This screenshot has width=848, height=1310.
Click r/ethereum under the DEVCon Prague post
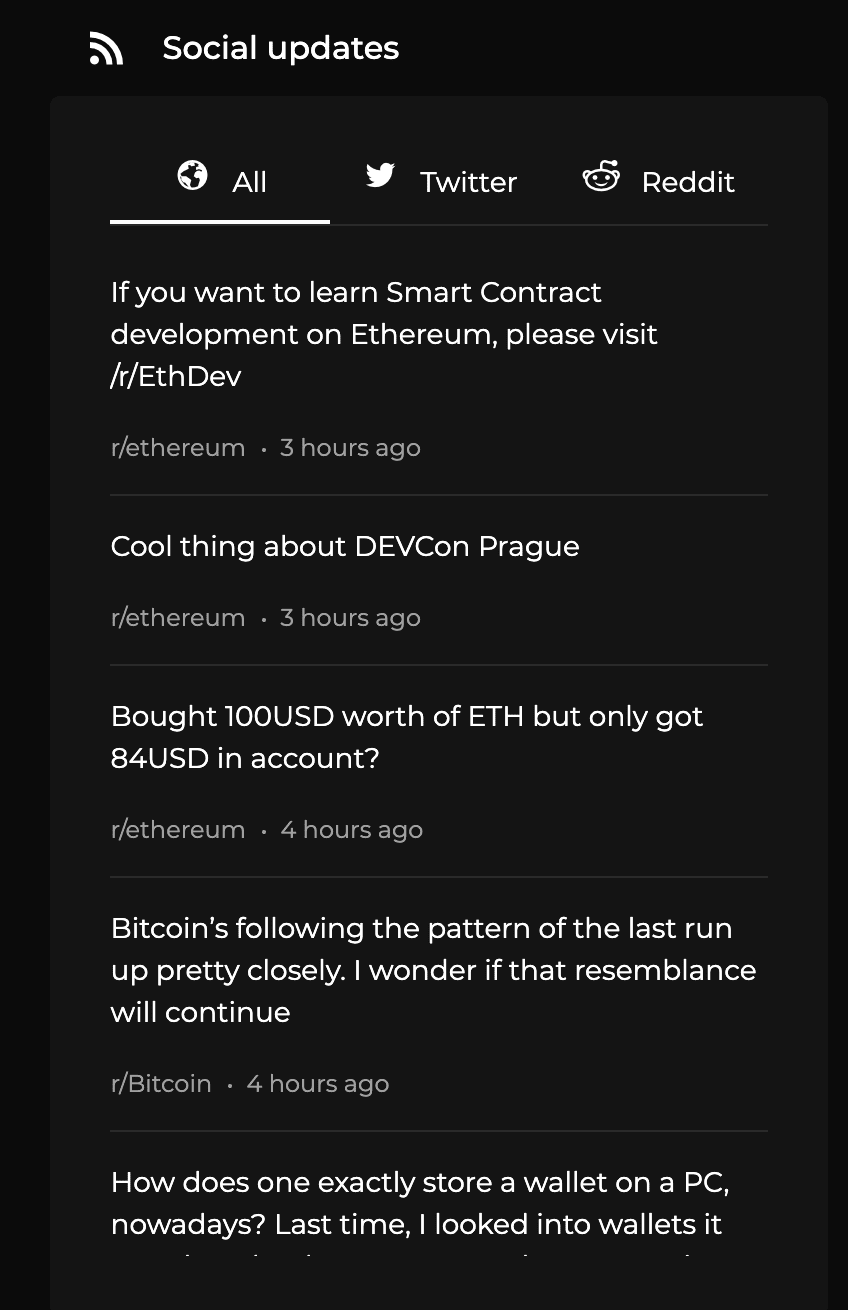pos(178,617)
